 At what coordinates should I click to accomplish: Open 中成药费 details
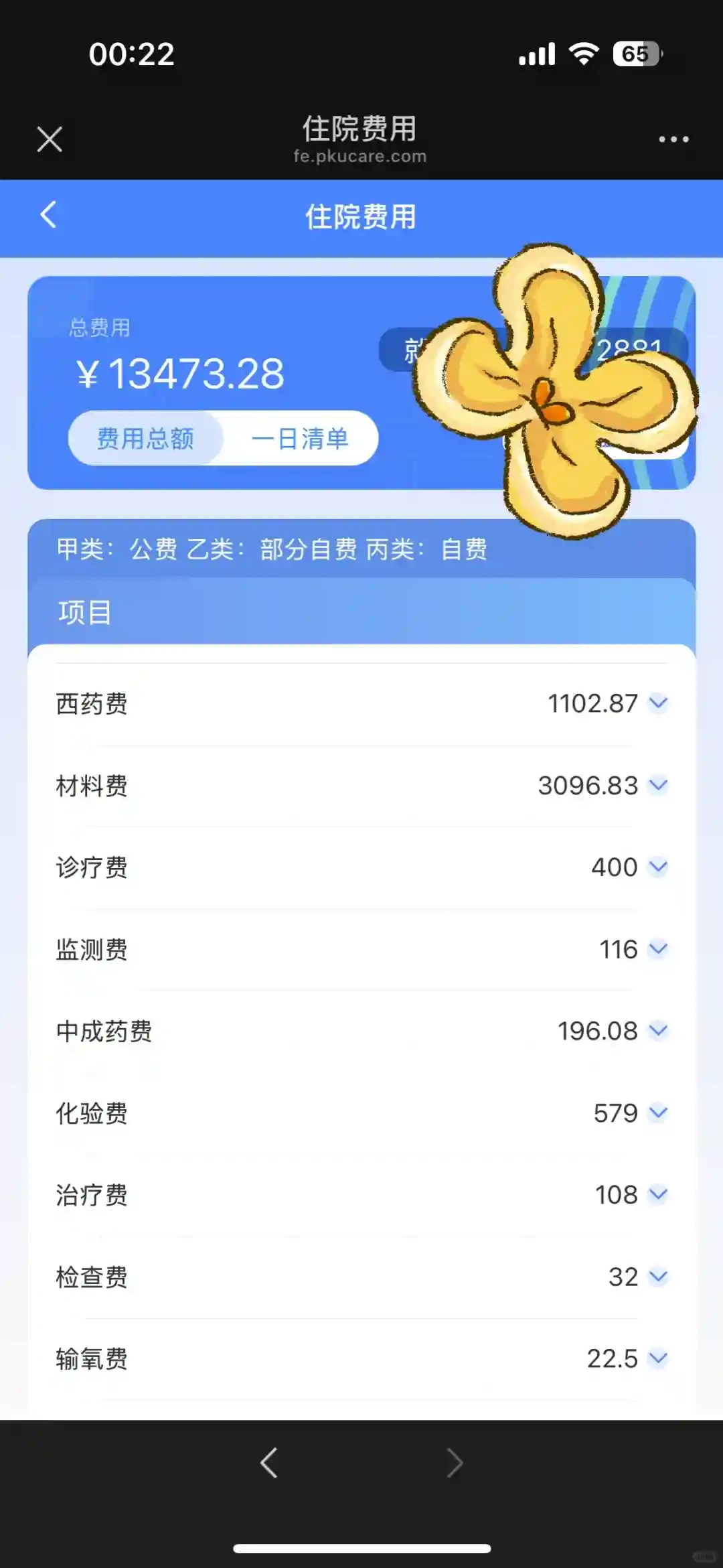tap(659, 1031)
